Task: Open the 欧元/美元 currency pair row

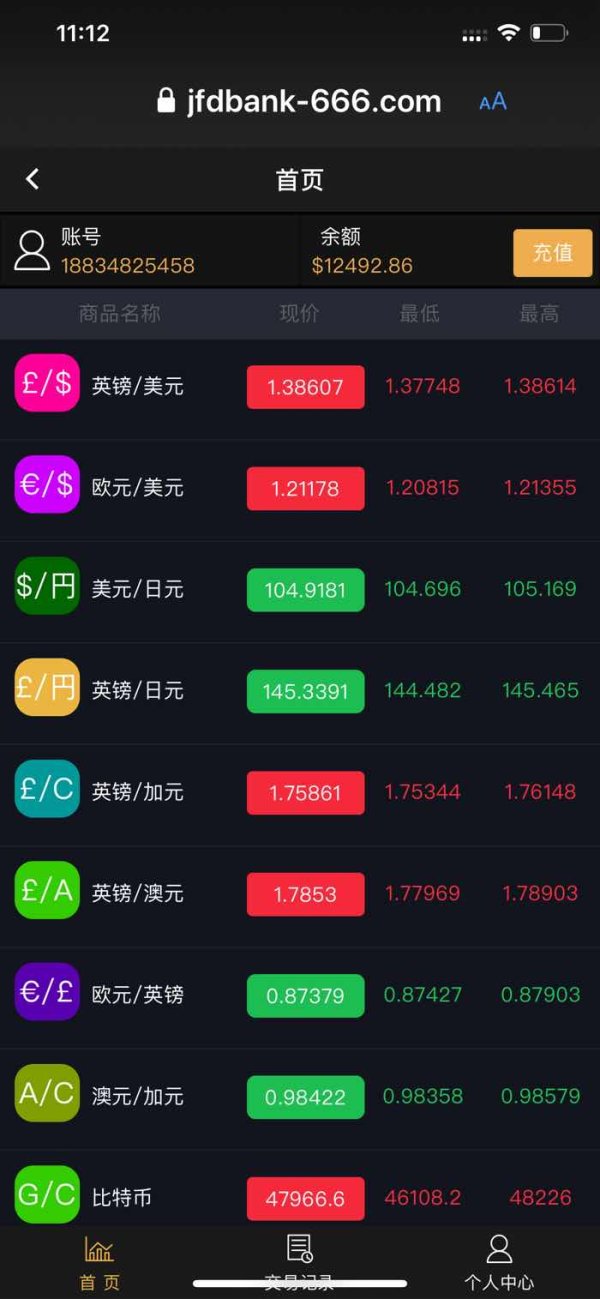Action: pos(300,490)
